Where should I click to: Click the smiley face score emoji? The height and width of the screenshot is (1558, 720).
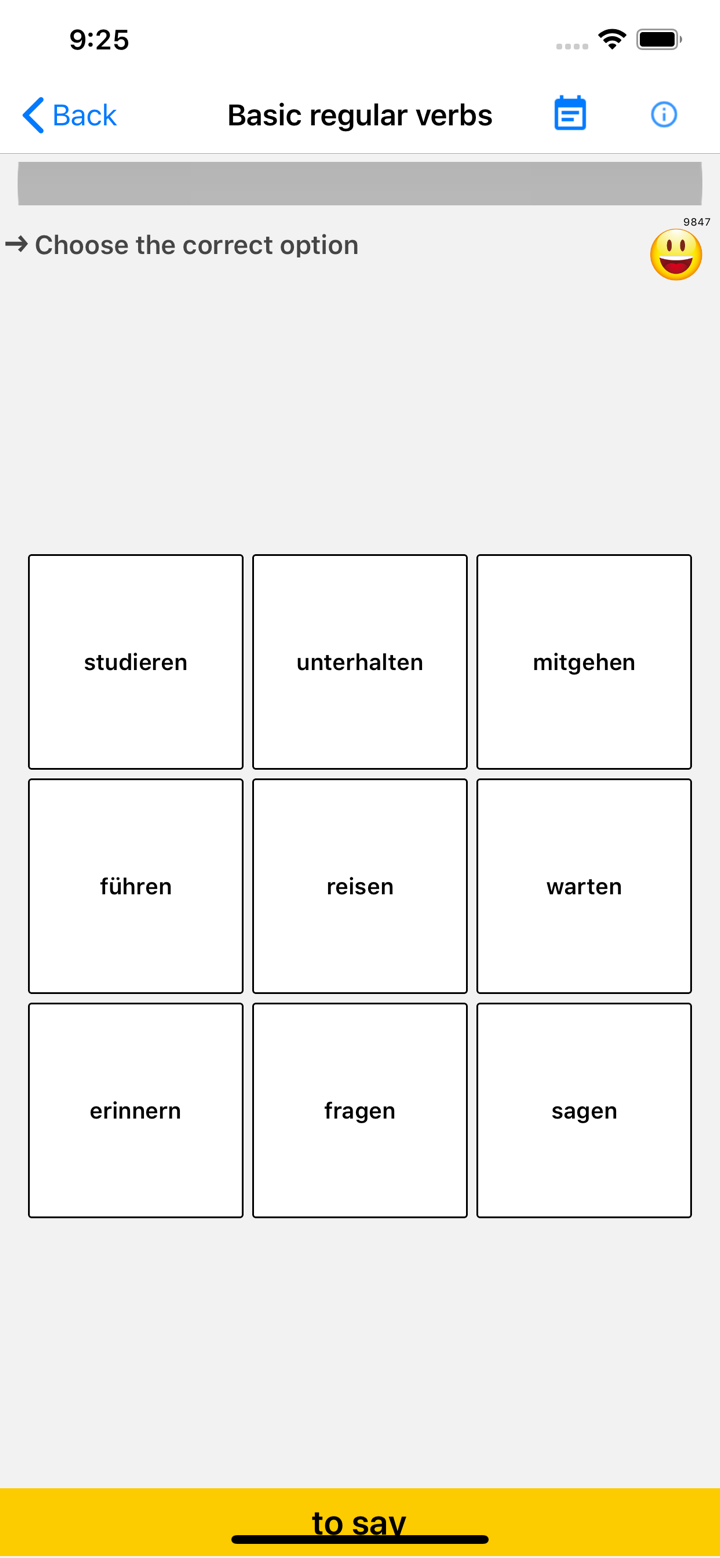pyautogui.click(x=676, y=255)
